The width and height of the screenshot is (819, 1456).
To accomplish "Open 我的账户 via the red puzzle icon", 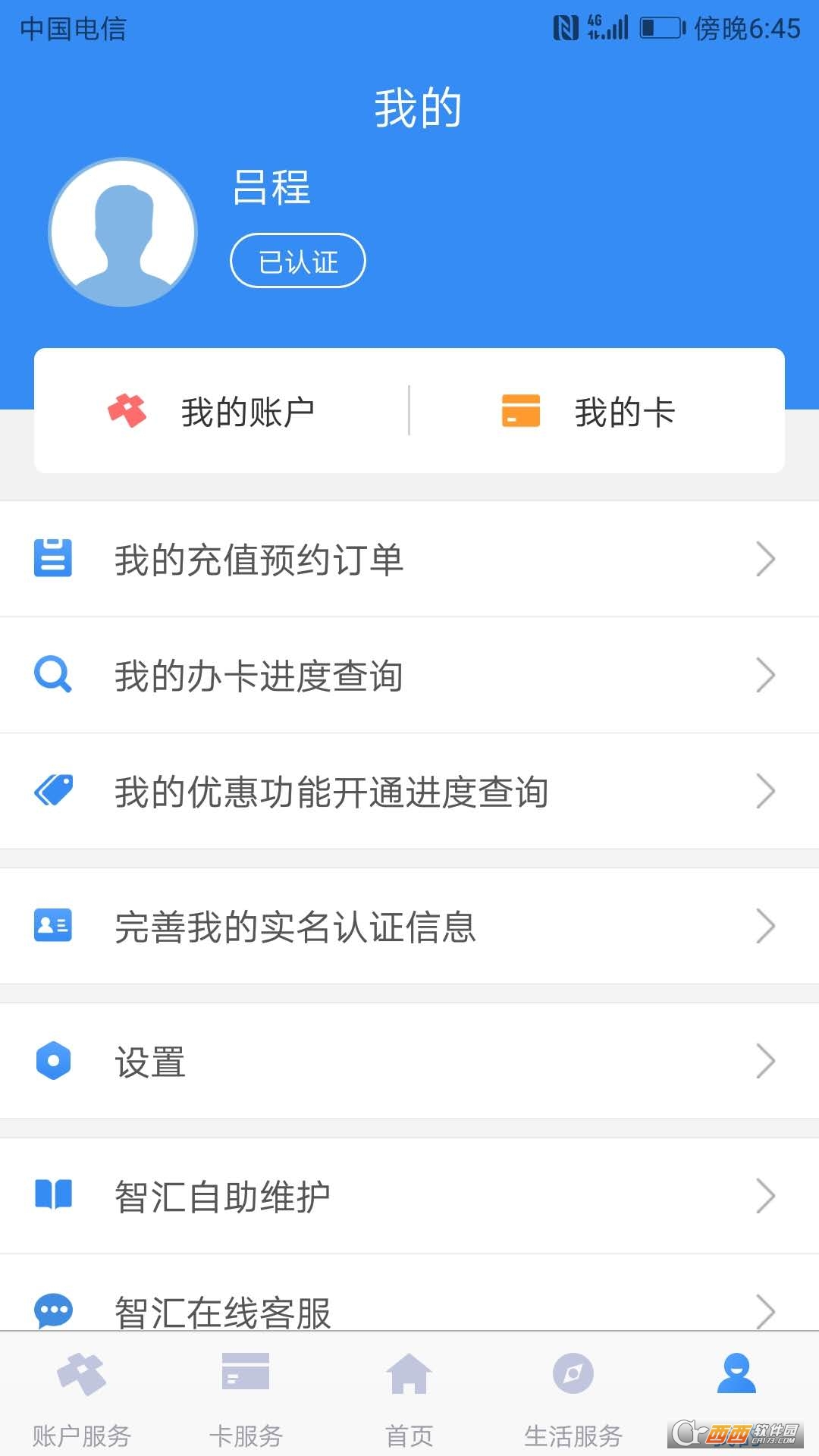I will [x=127, y=412].
